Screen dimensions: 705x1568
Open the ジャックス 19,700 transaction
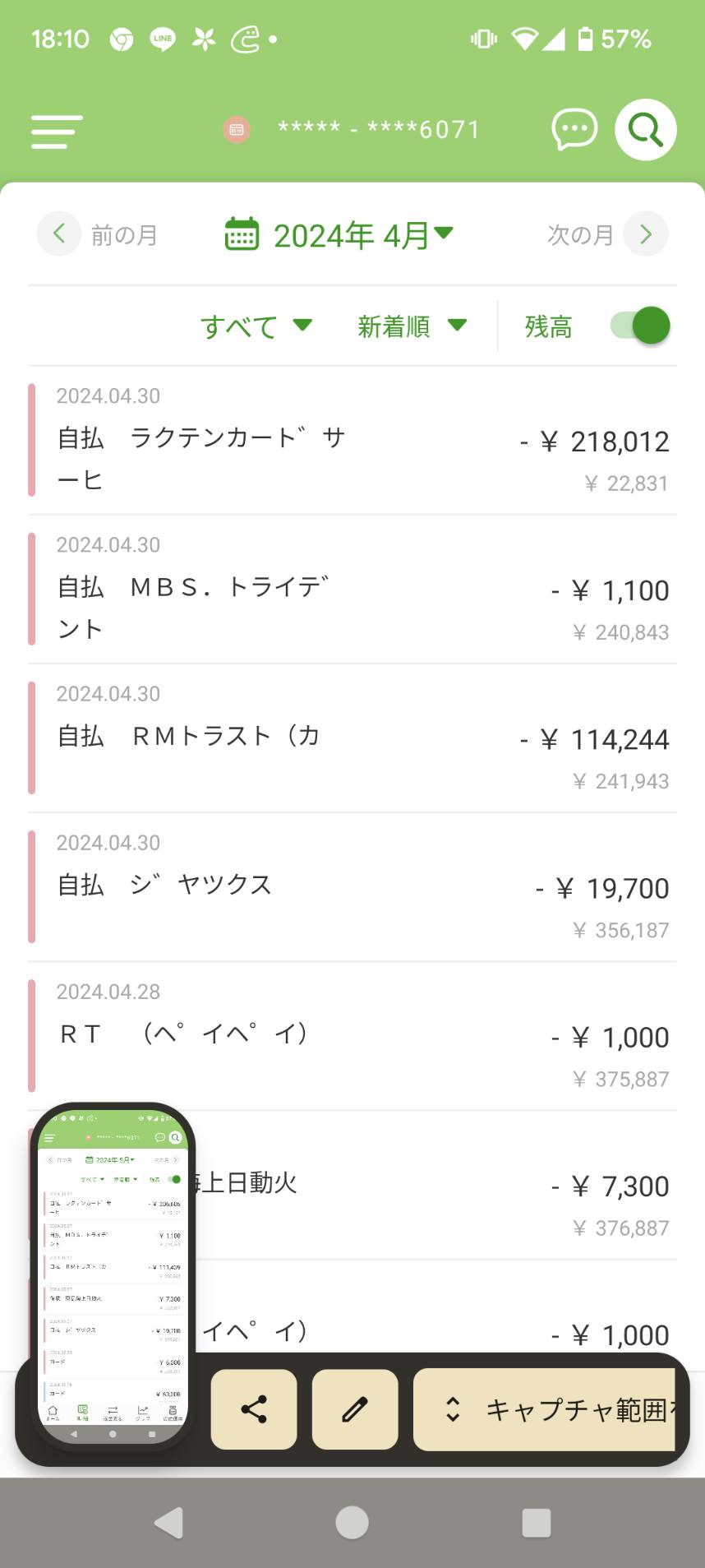pos(352,887)
